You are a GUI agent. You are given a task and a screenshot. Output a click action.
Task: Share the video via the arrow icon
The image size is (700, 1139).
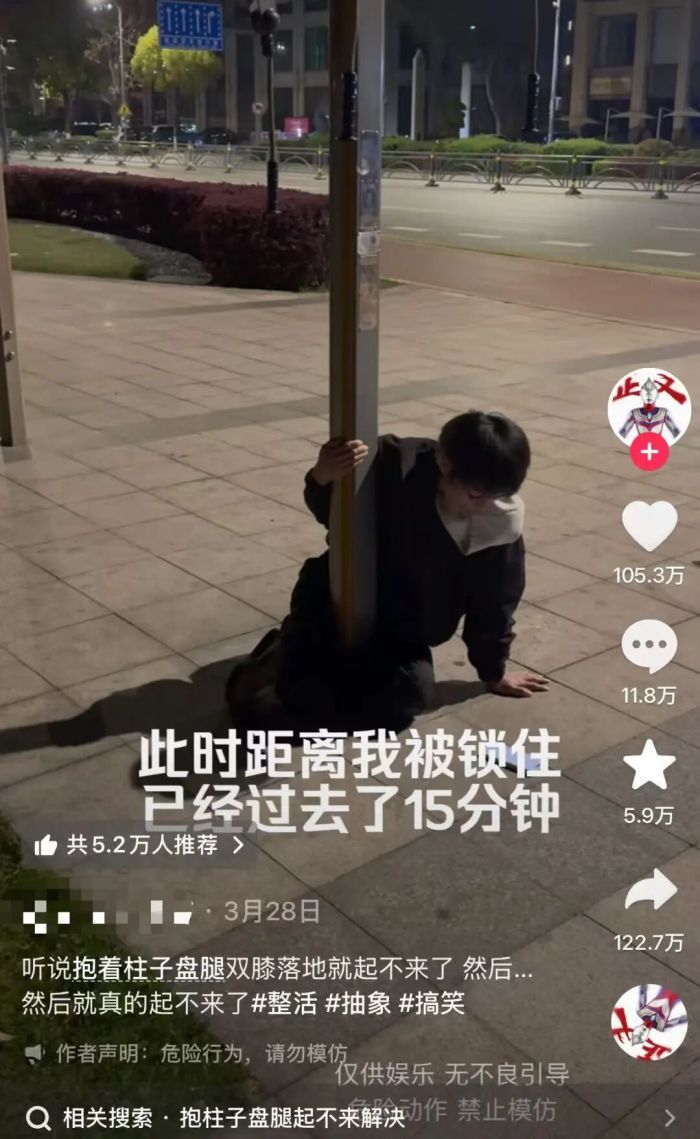click(649, 890)
